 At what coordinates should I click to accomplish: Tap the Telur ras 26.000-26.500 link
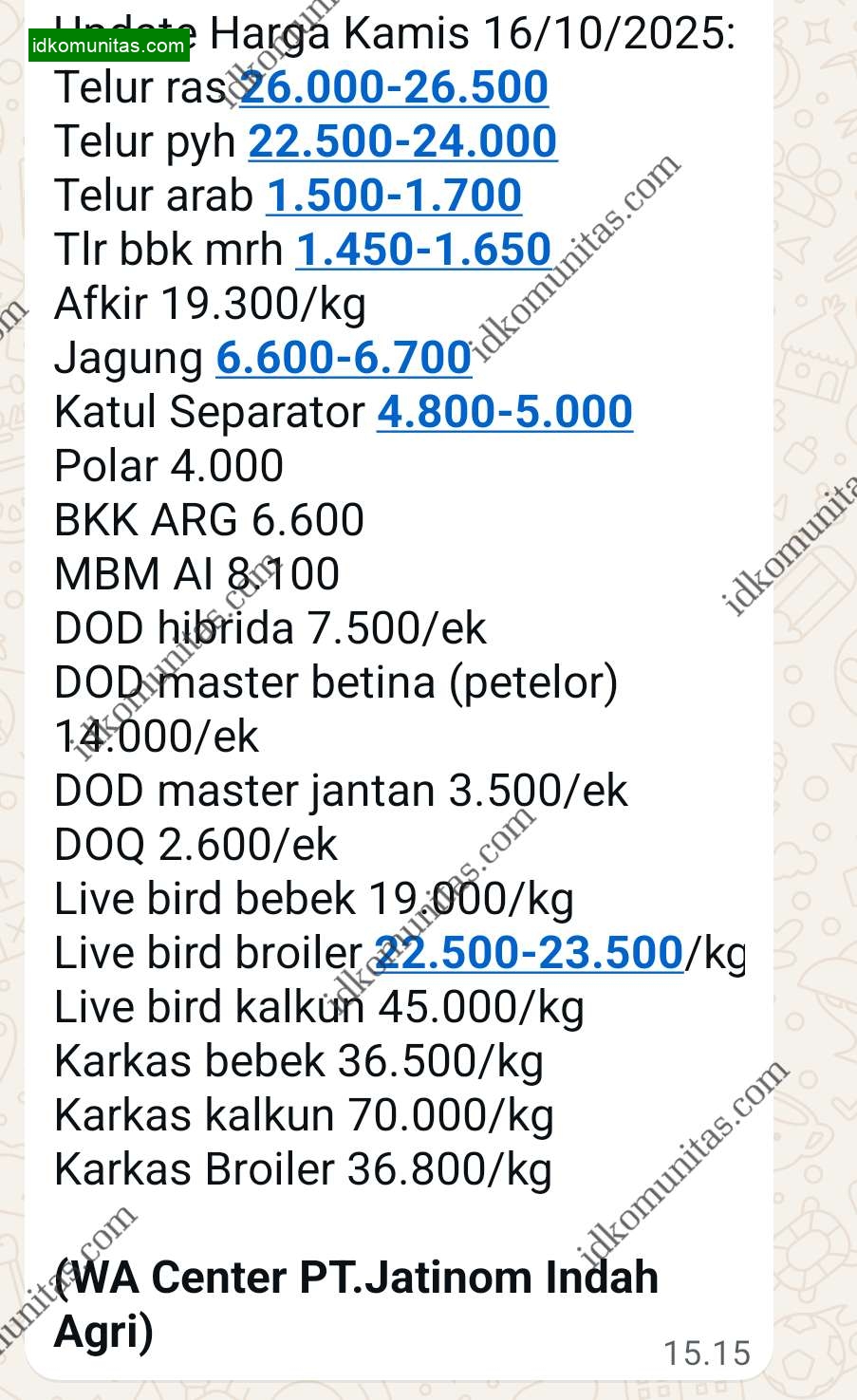(x=394, y=87)
